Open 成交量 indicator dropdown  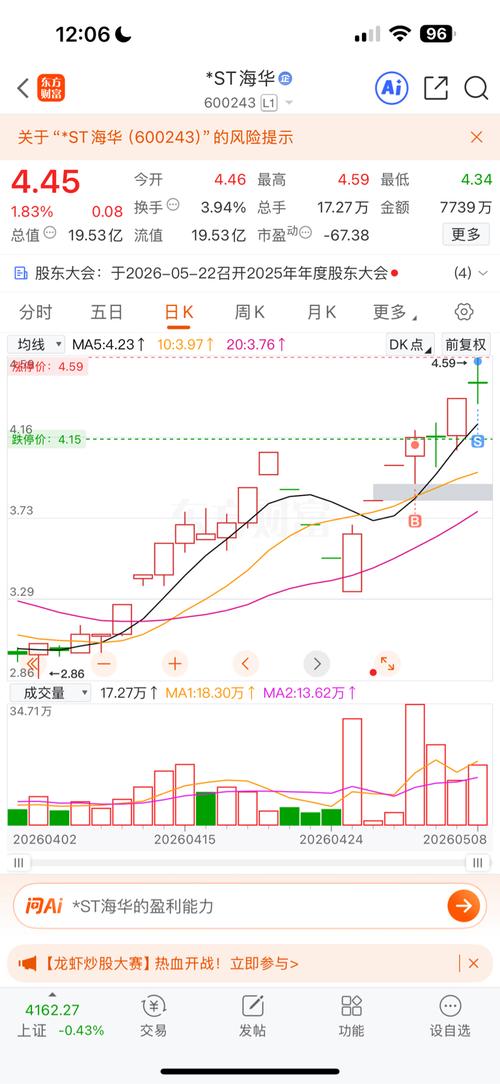(x=49, y=693)
